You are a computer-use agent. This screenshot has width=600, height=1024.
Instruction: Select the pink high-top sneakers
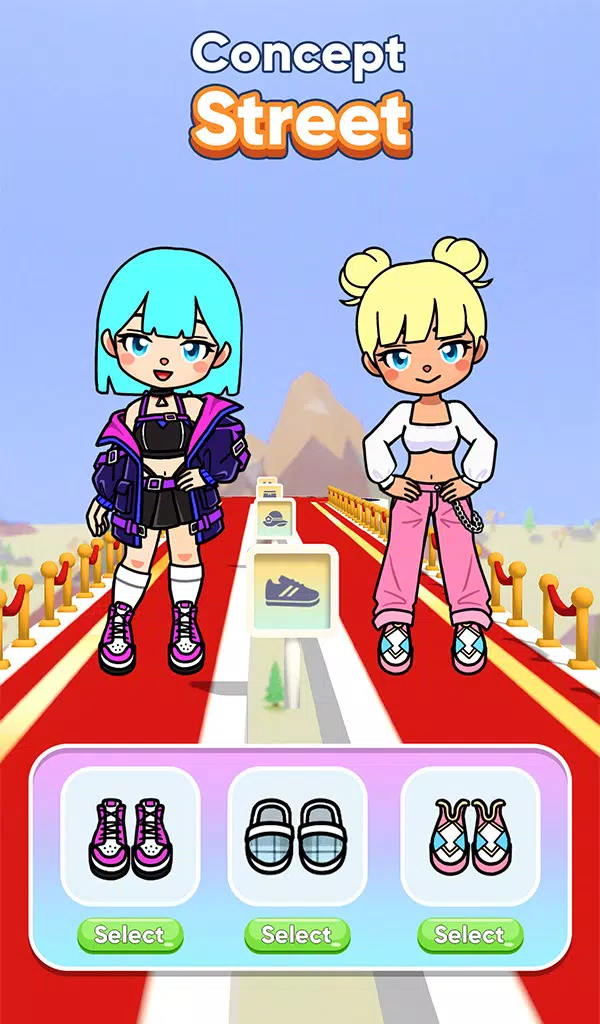click(130, 935)
